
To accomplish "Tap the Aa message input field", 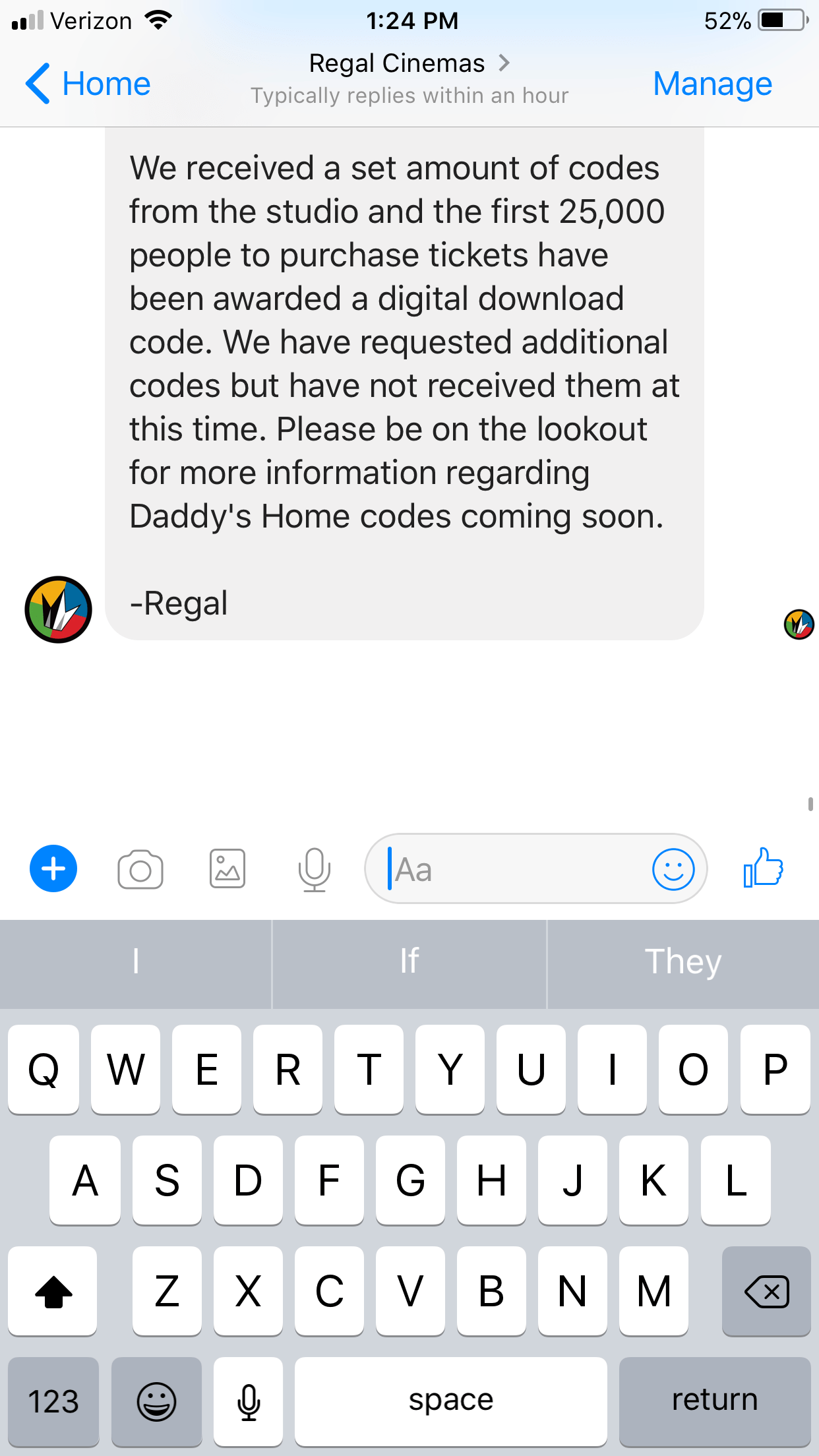I will click(514, 869).
